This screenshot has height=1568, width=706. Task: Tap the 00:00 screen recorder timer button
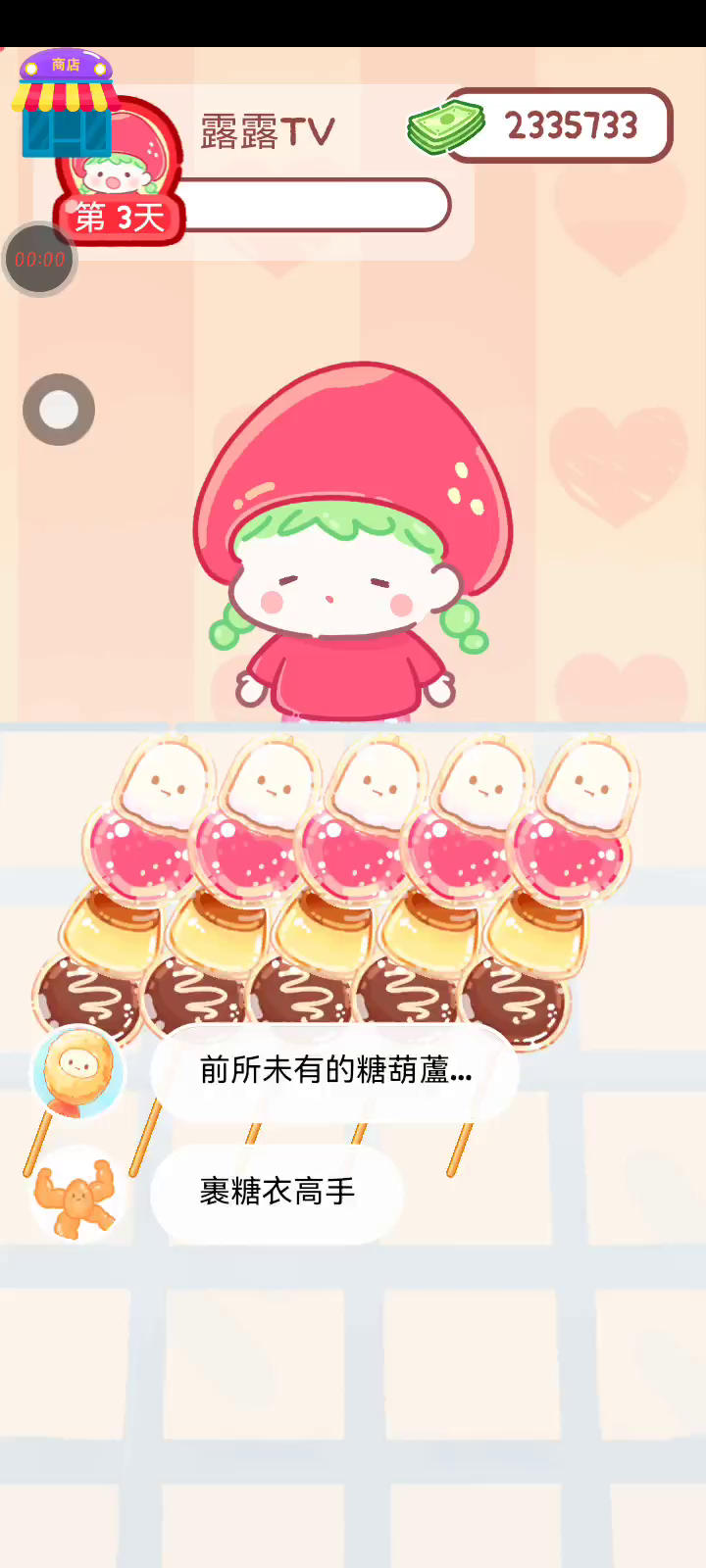39,260
